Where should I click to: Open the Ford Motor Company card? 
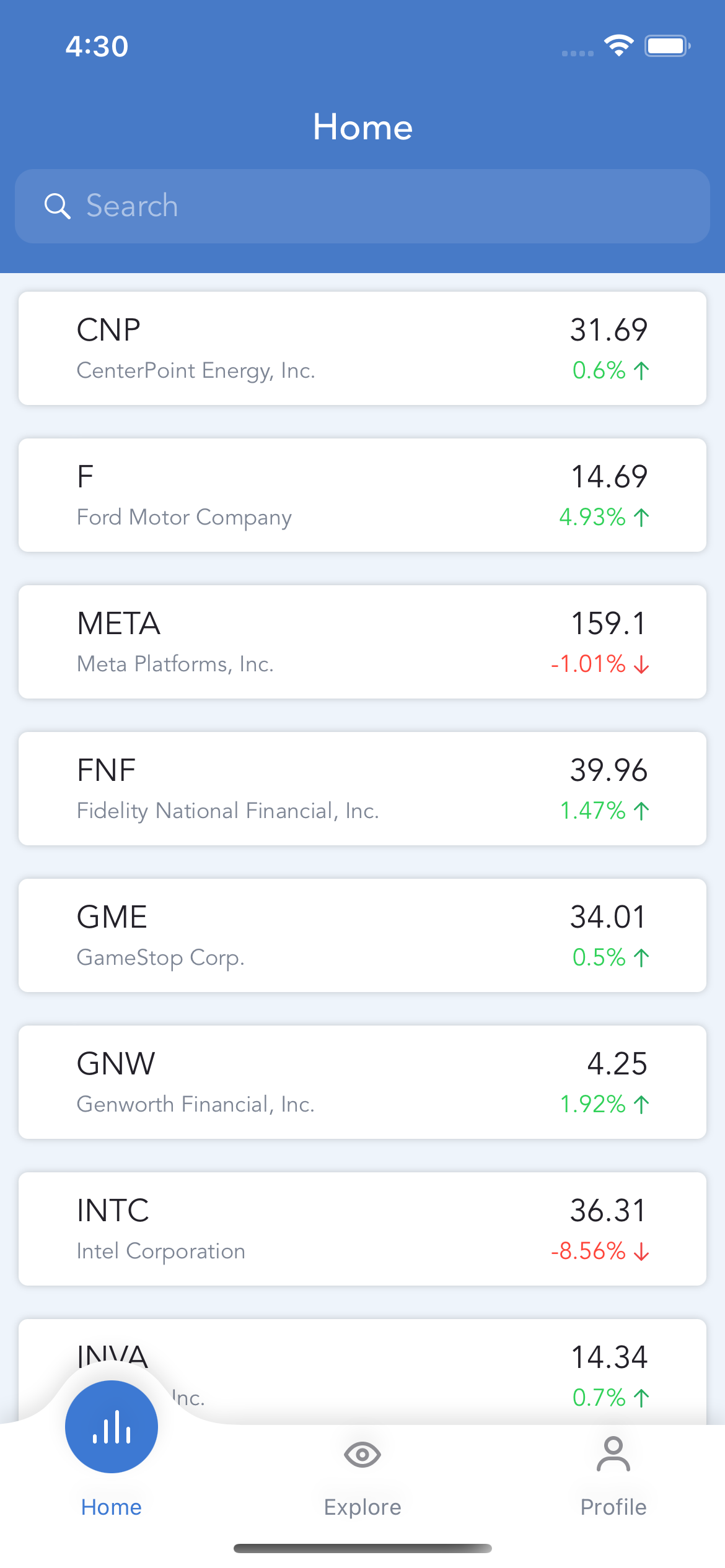pos(362,495)
